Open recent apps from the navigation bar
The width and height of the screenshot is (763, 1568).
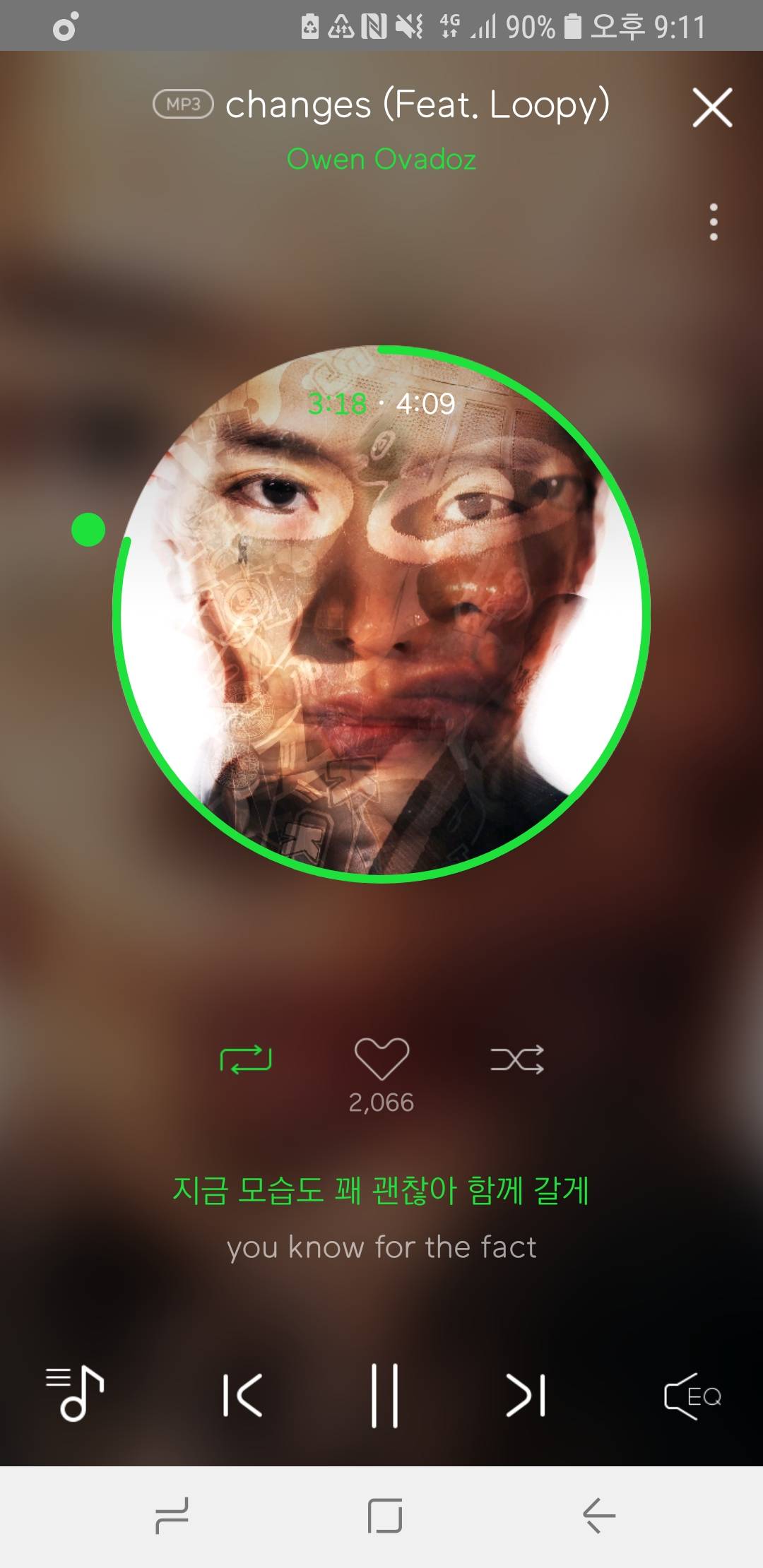tap(172, 1516)
